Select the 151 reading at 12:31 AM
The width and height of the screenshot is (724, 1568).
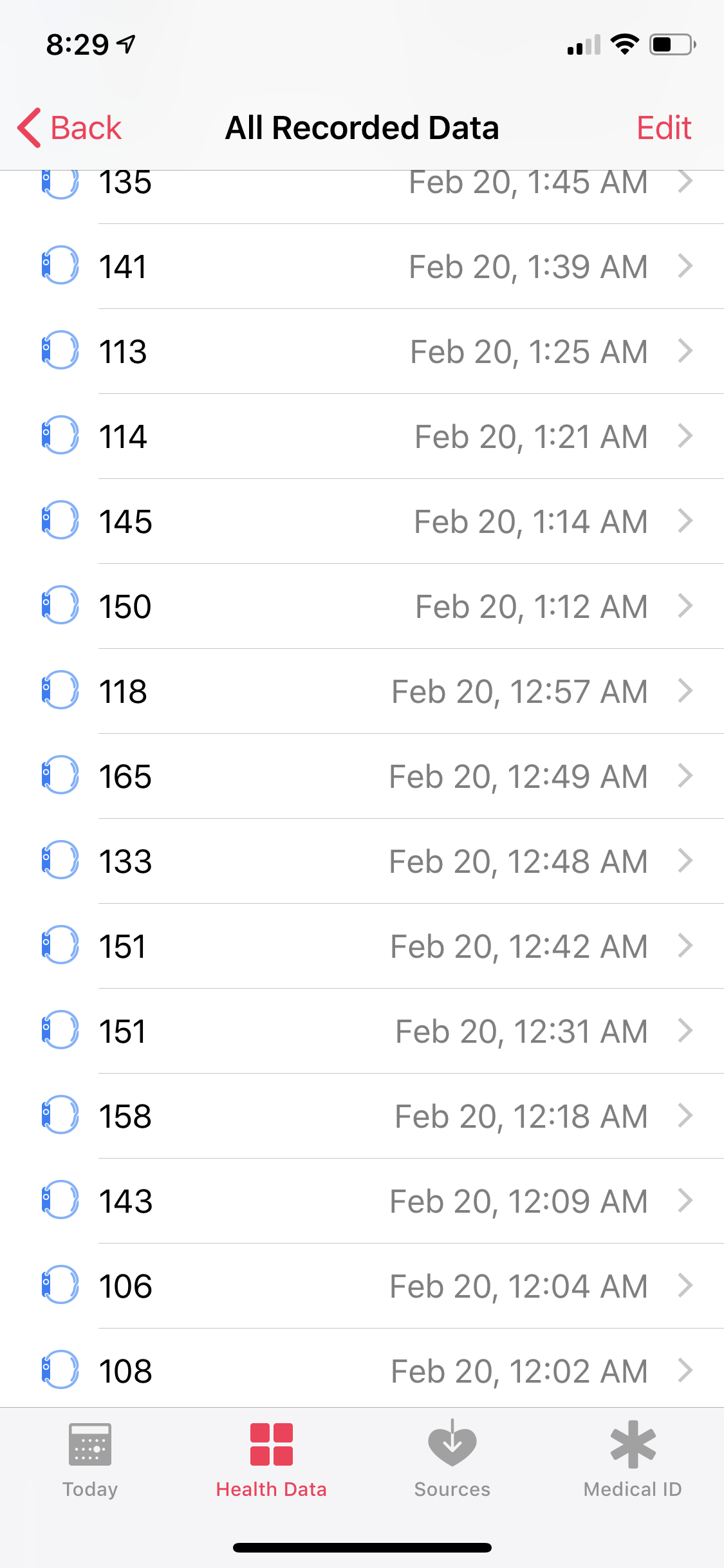[x=362, y=1031]
